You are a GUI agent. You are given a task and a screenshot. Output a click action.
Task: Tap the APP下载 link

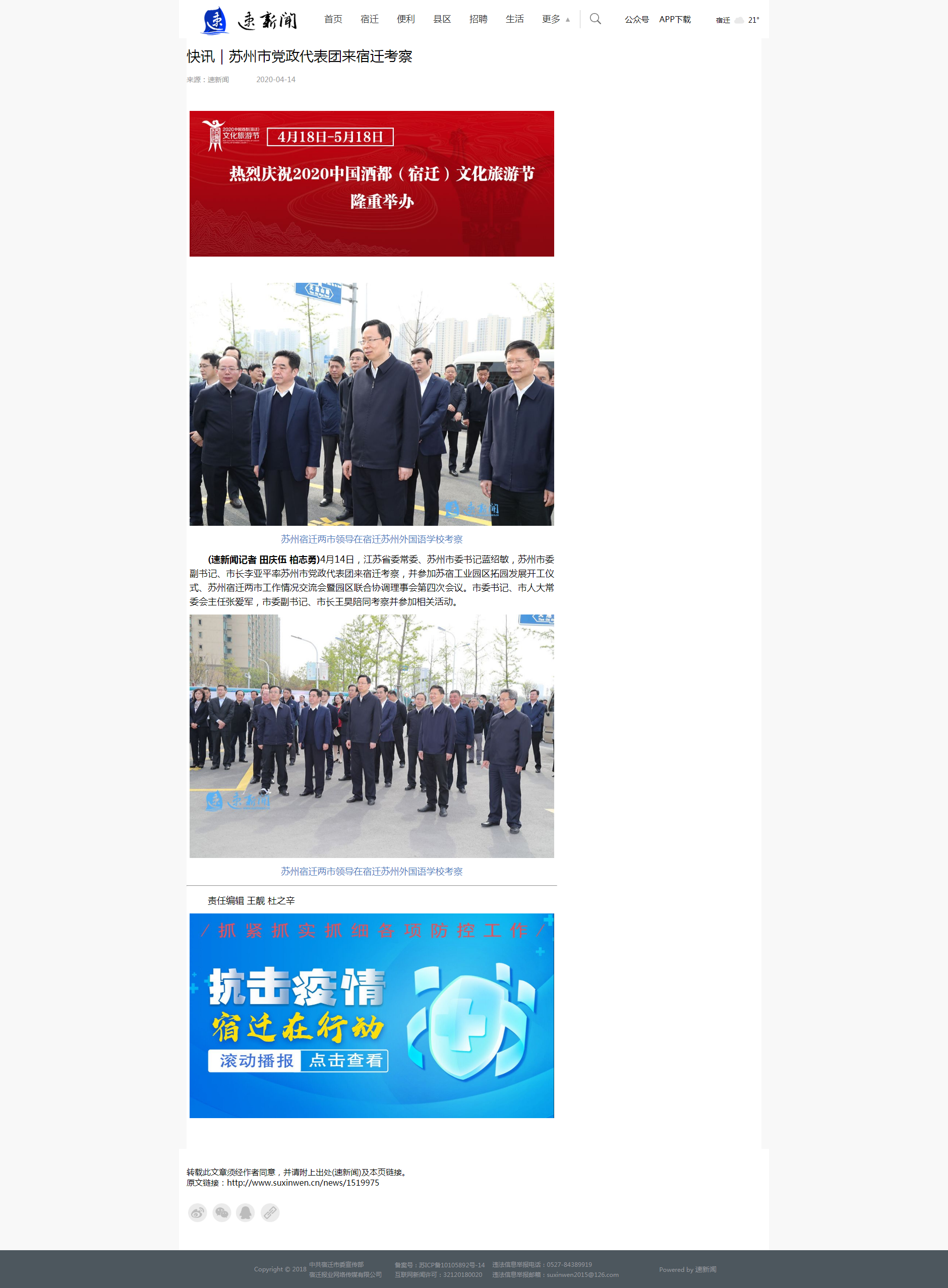coord(674,20)
